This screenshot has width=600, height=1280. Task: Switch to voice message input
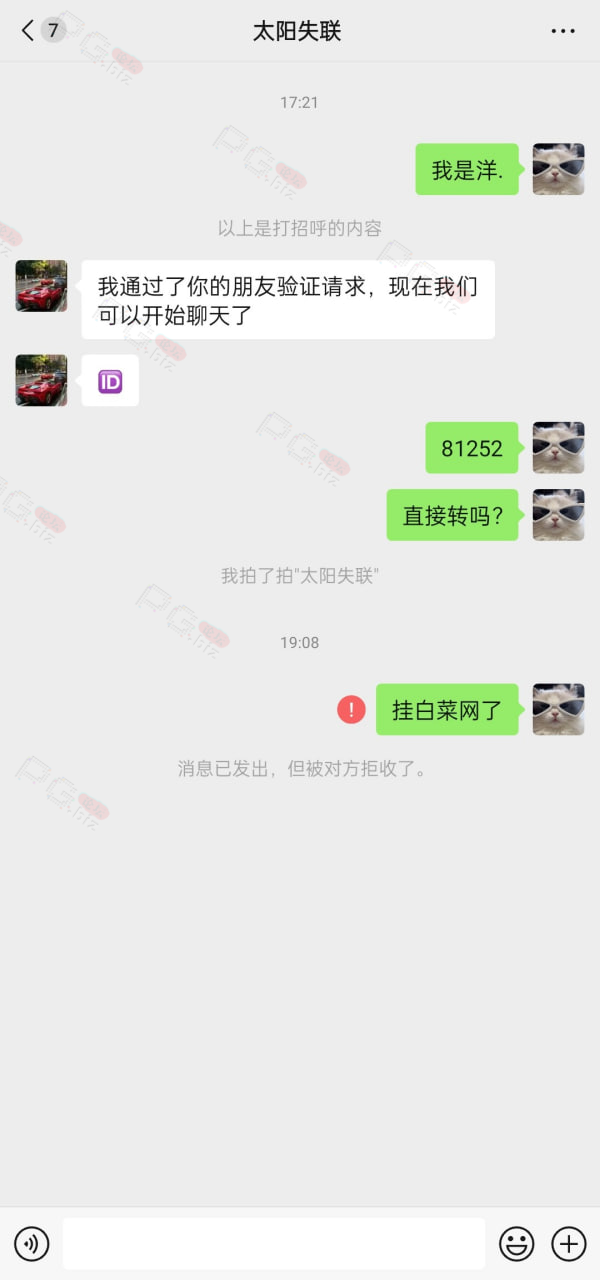pyautogui.click(x=32, y=1244)
